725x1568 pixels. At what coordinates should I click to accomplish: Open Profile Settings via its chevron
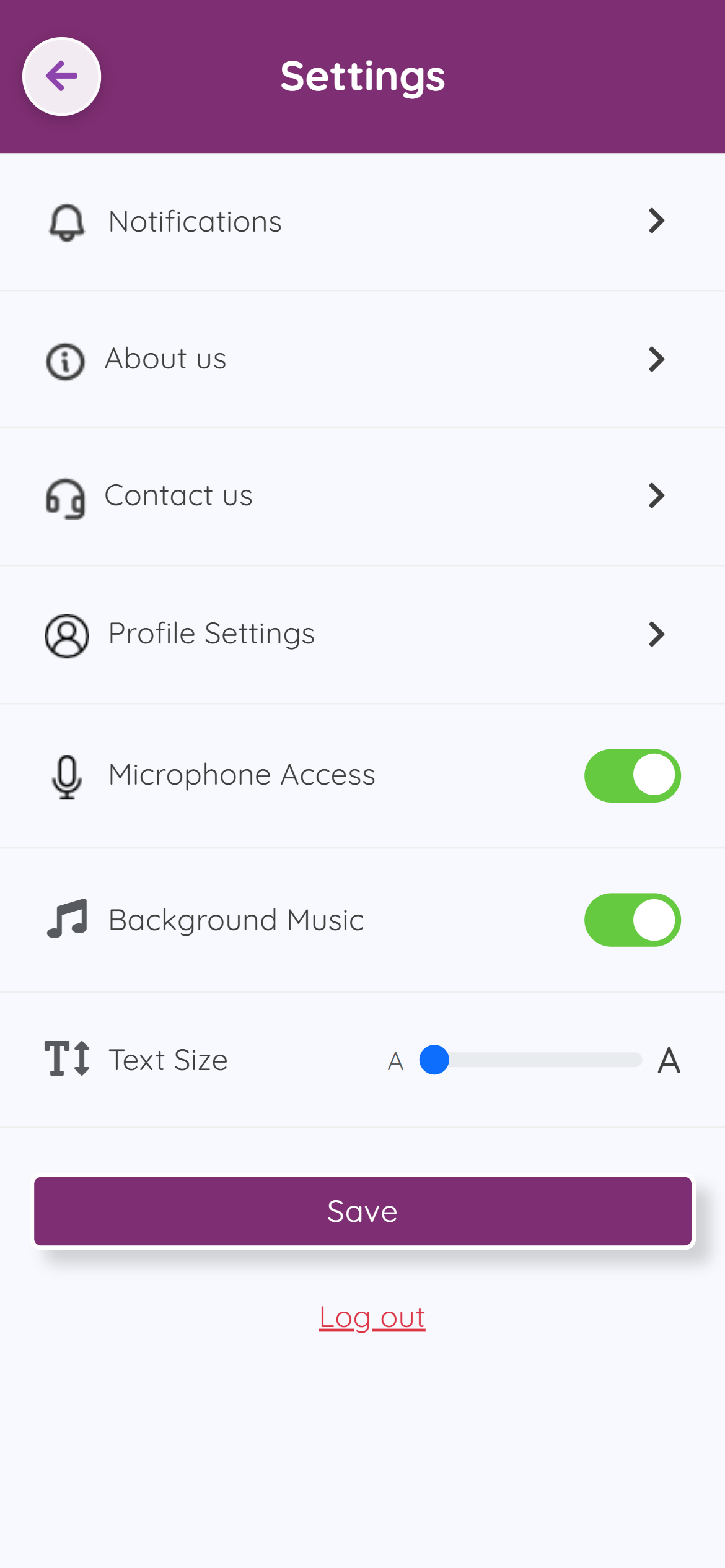656,634
